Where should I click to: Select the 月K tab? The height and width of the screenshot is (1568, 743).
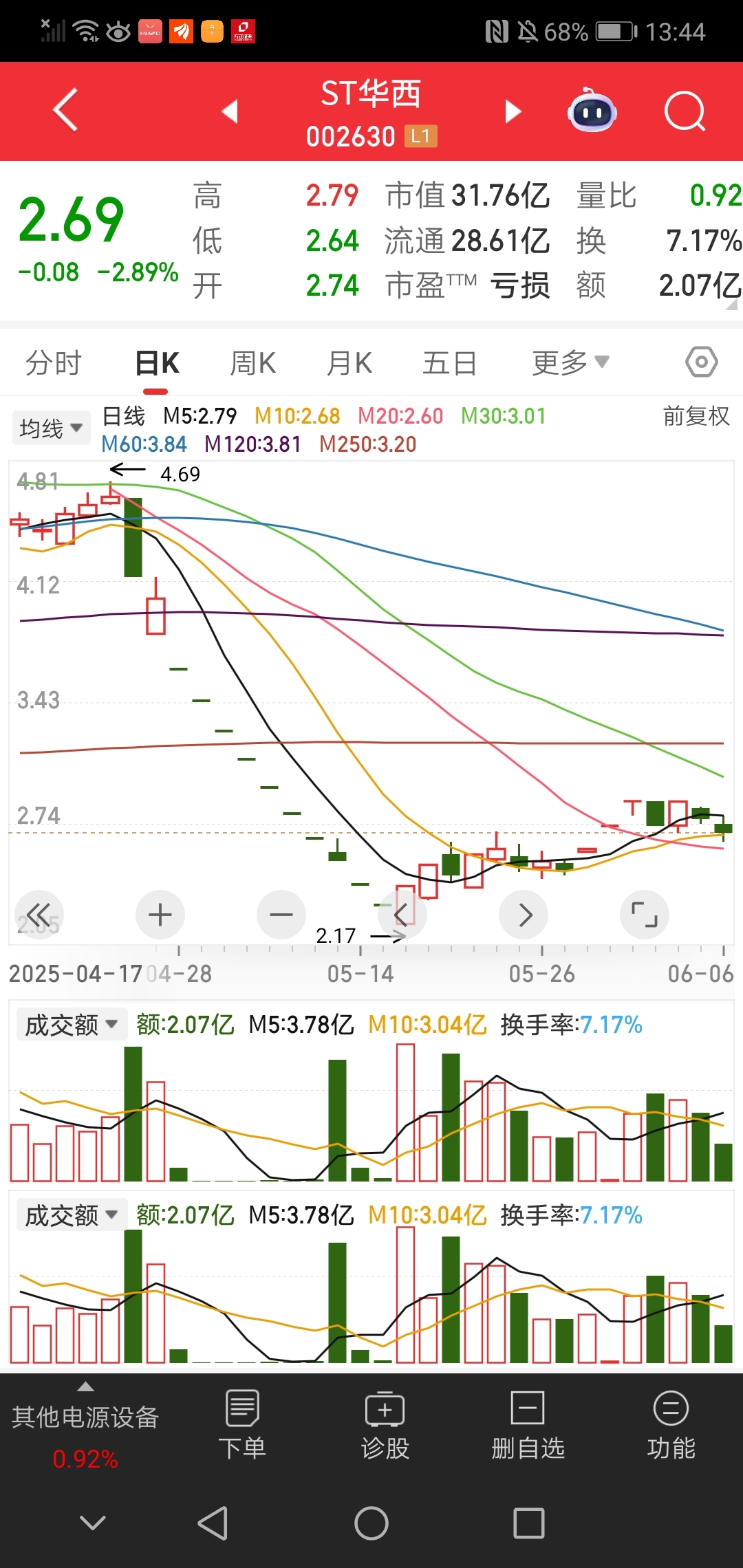[x=349, y=362]
